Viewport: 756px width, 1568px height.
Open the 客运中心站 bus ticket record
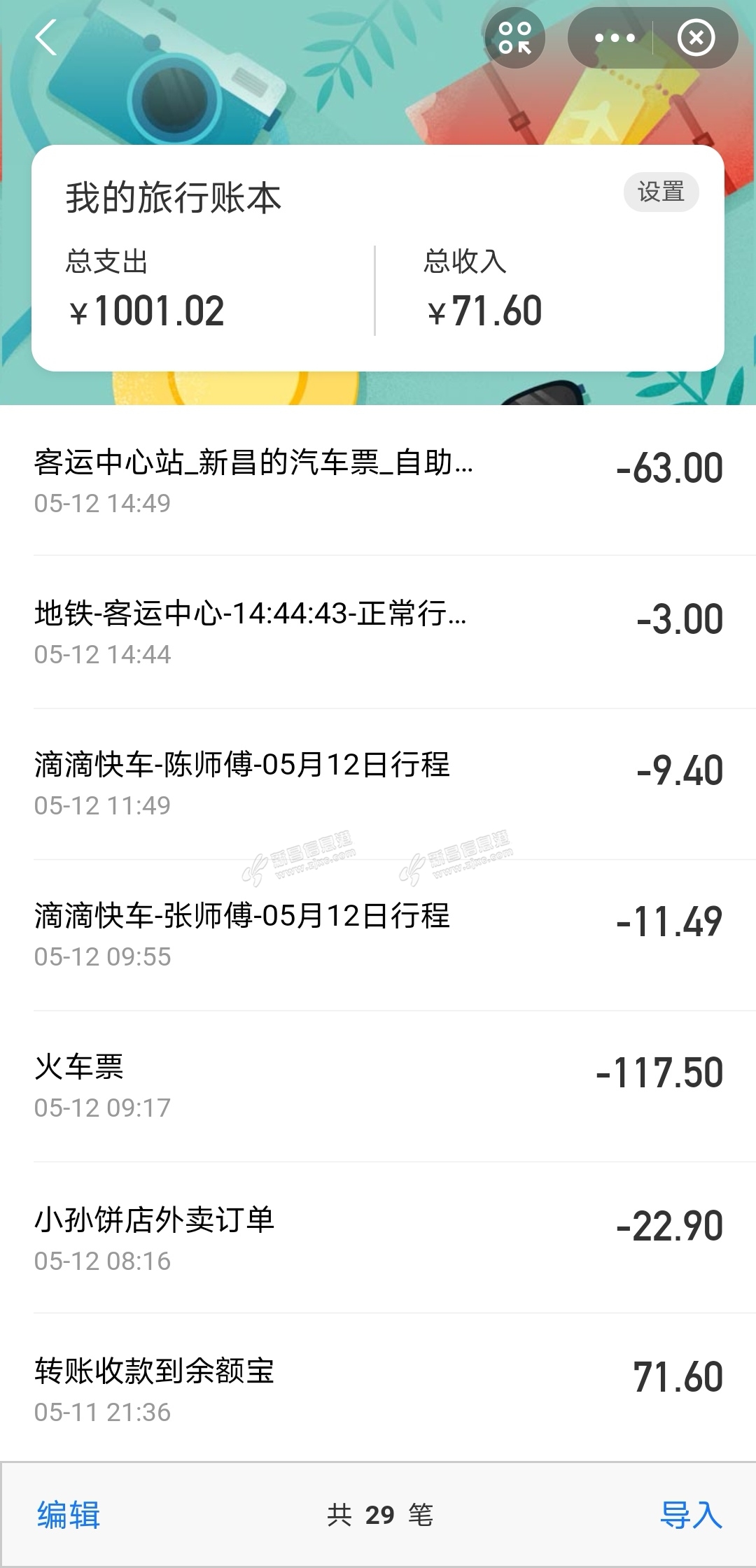378,481
